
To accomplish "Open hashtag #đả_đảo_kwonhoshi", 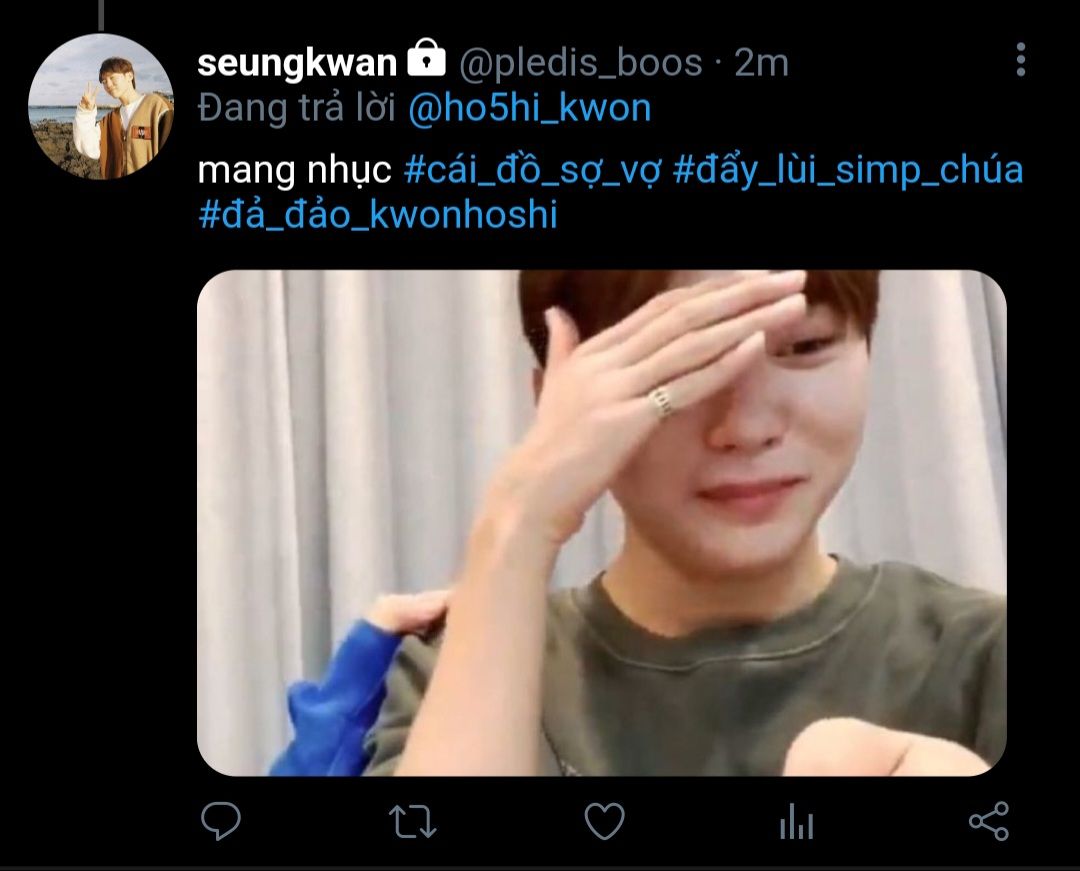I will (377, 215).
